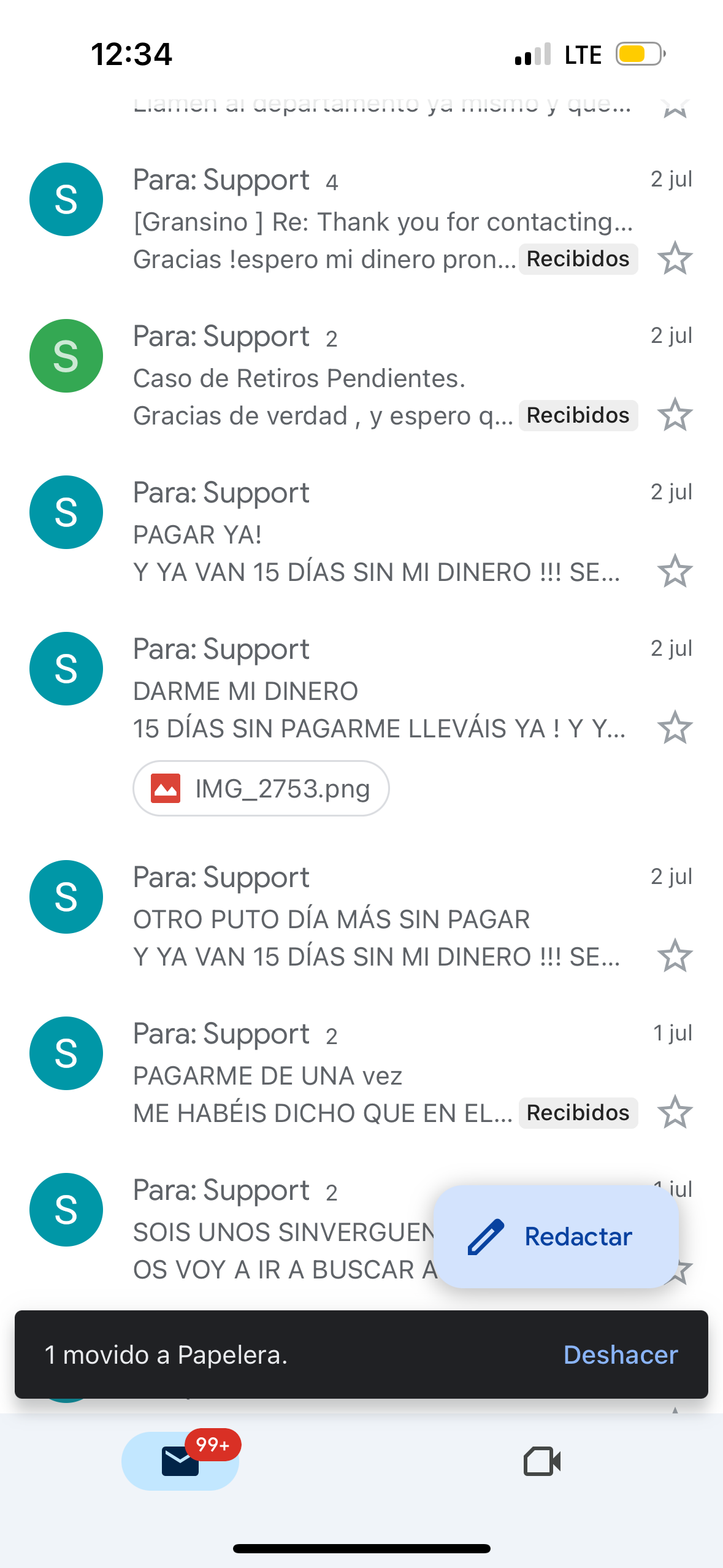Tap the video camera Meet icon
The height and width of the screenshot is (1568, 723).
tap(541, 1461)
